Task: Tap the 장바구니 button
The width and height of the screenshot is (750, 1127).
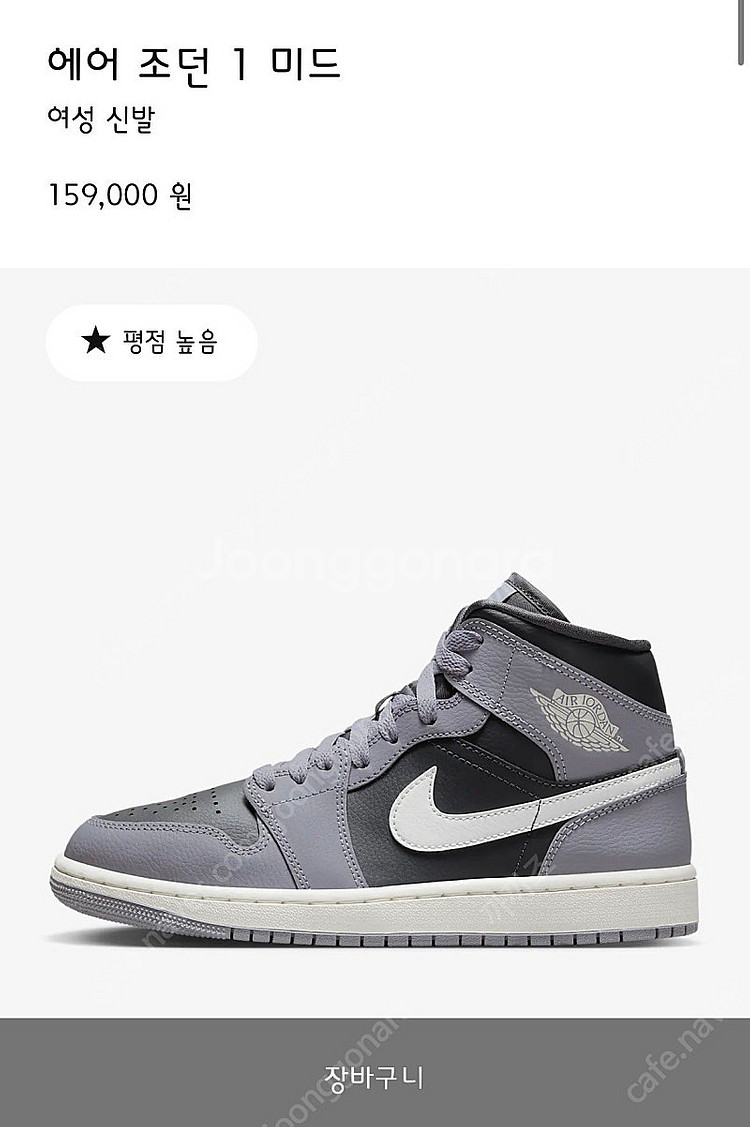Action: 375,1076
